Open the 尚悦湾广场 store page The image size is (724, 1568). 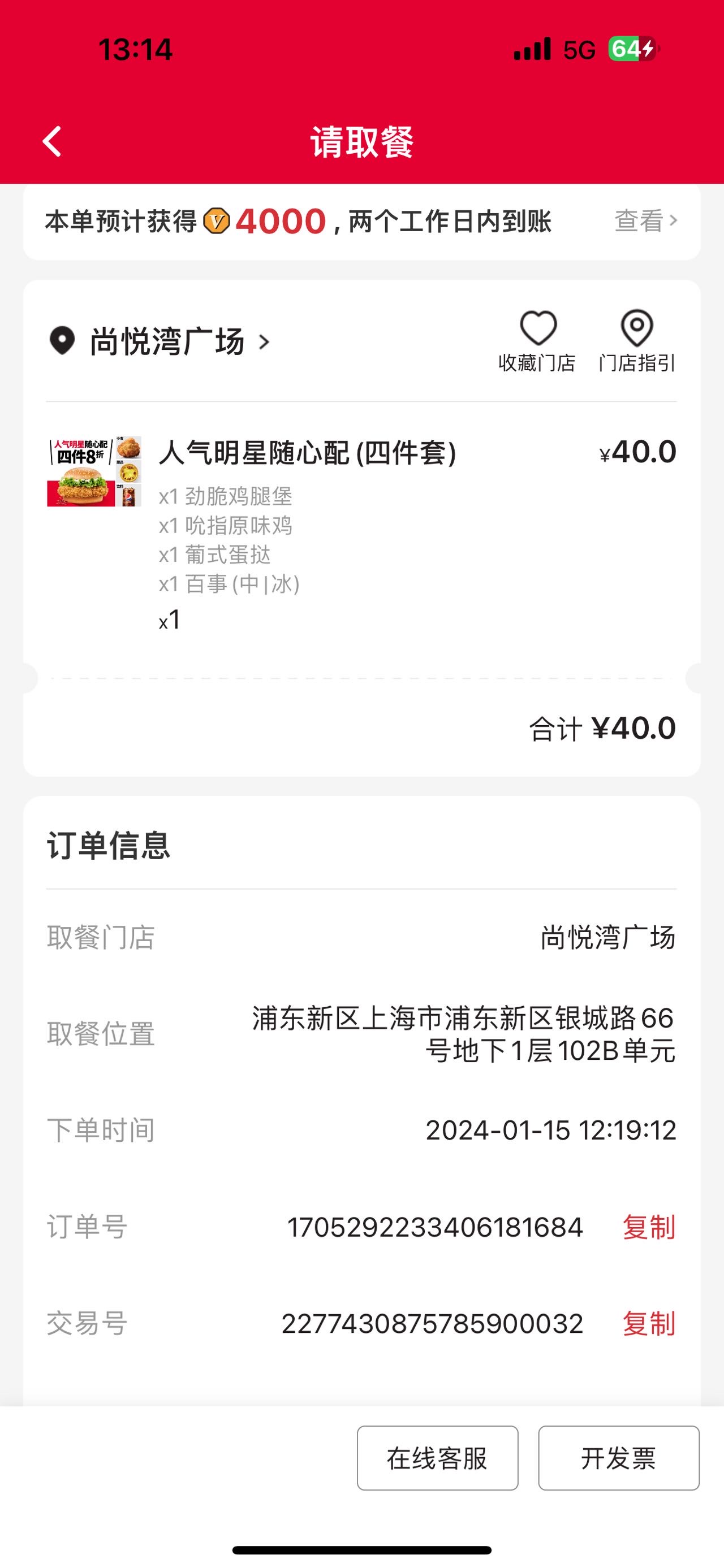tap(160, 341)
